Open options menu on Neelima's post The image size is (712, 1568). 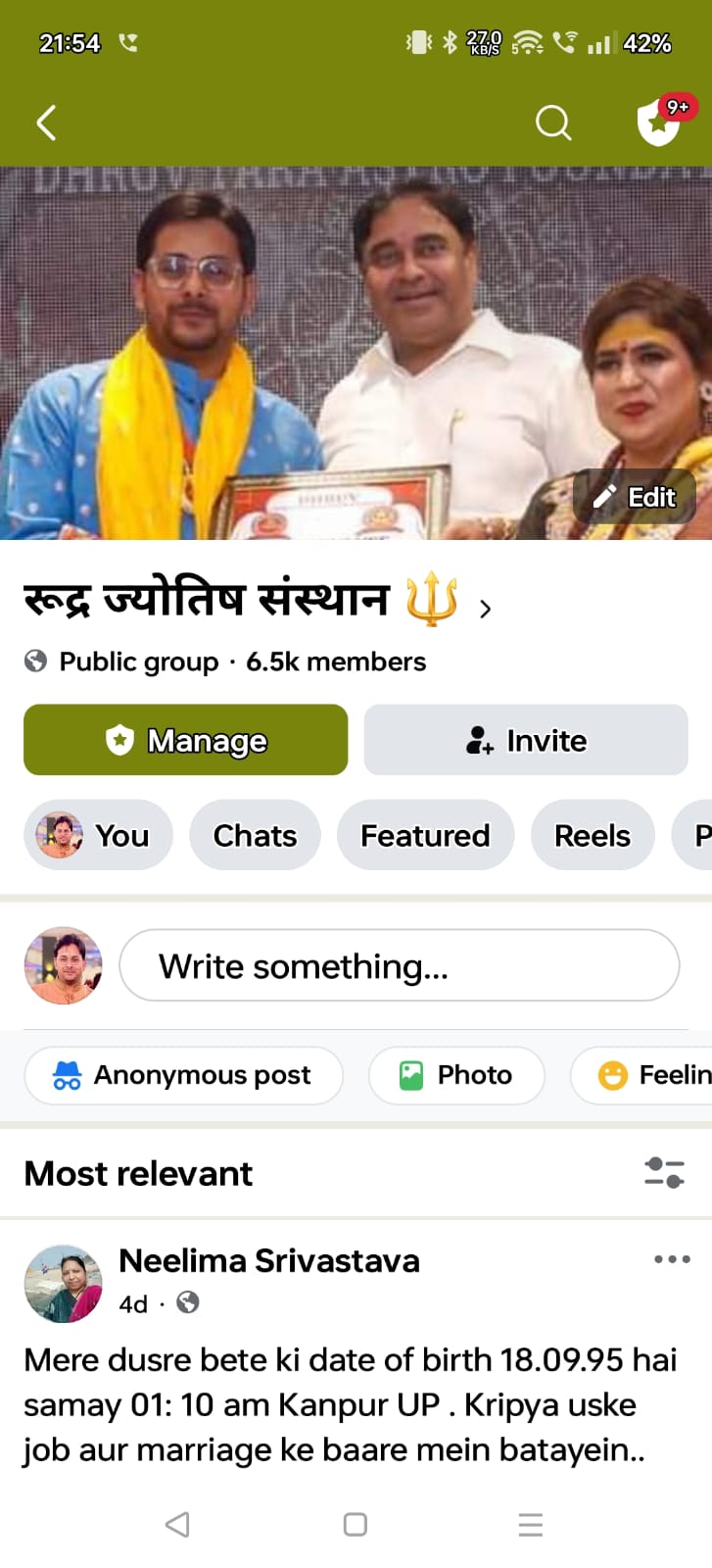(672, 1259)
